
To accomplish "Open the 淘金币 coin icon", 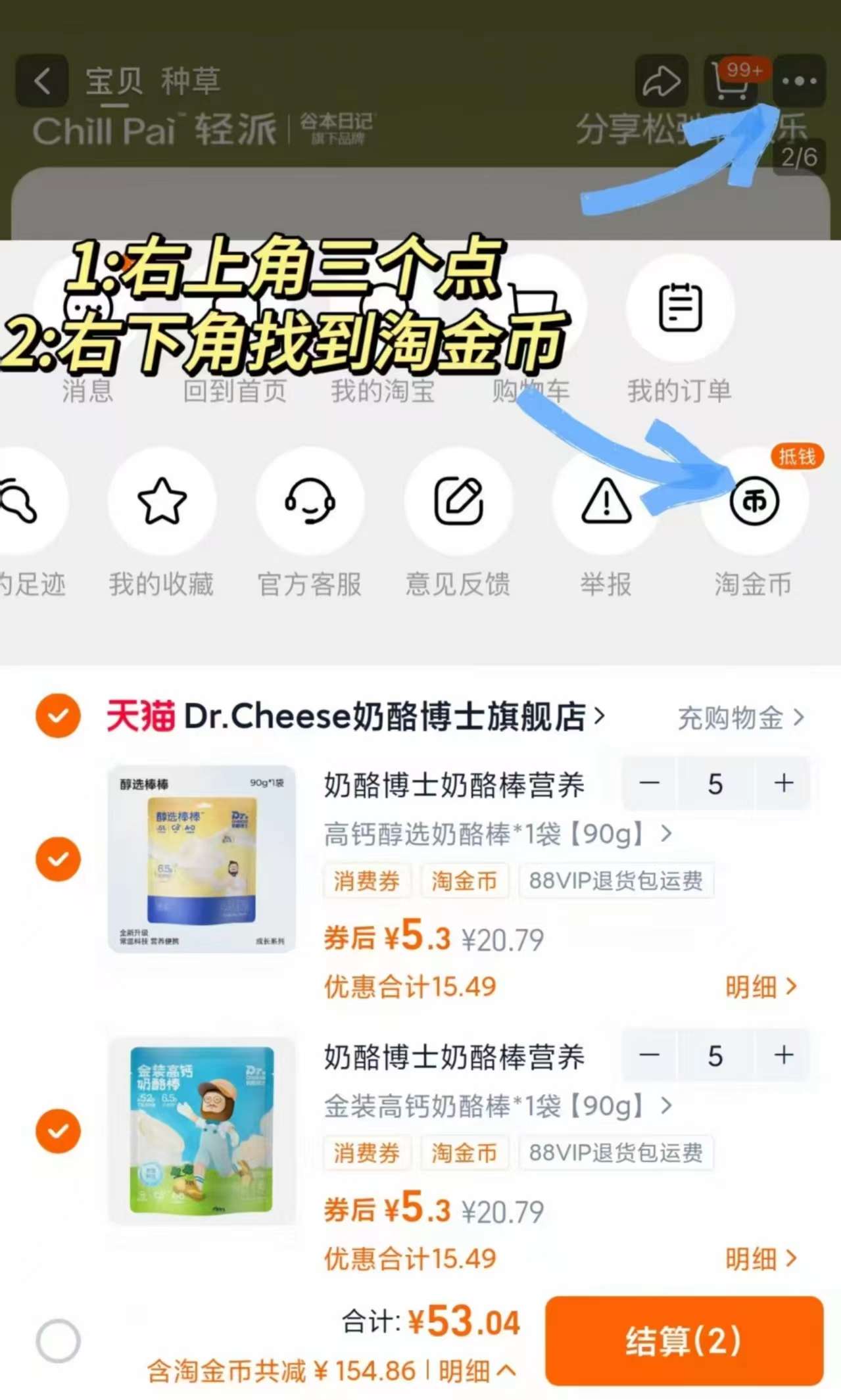I will pyautogui.click(x=754, y=501).
